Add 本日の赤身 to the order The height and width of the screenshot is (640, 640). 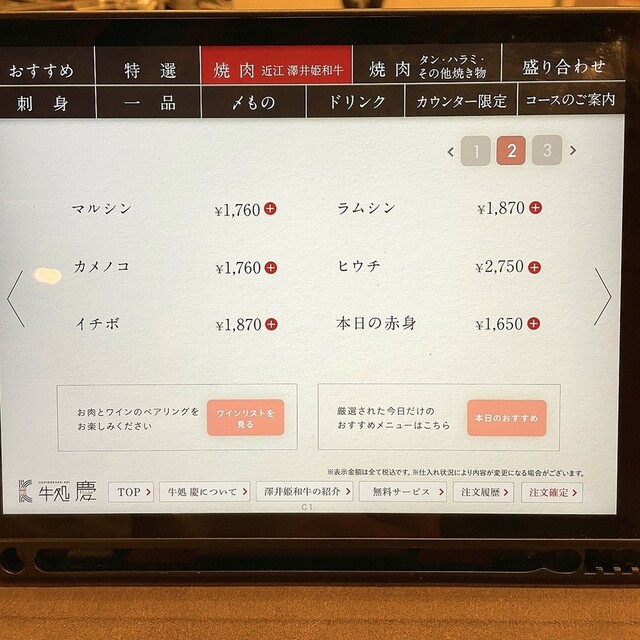534,324
